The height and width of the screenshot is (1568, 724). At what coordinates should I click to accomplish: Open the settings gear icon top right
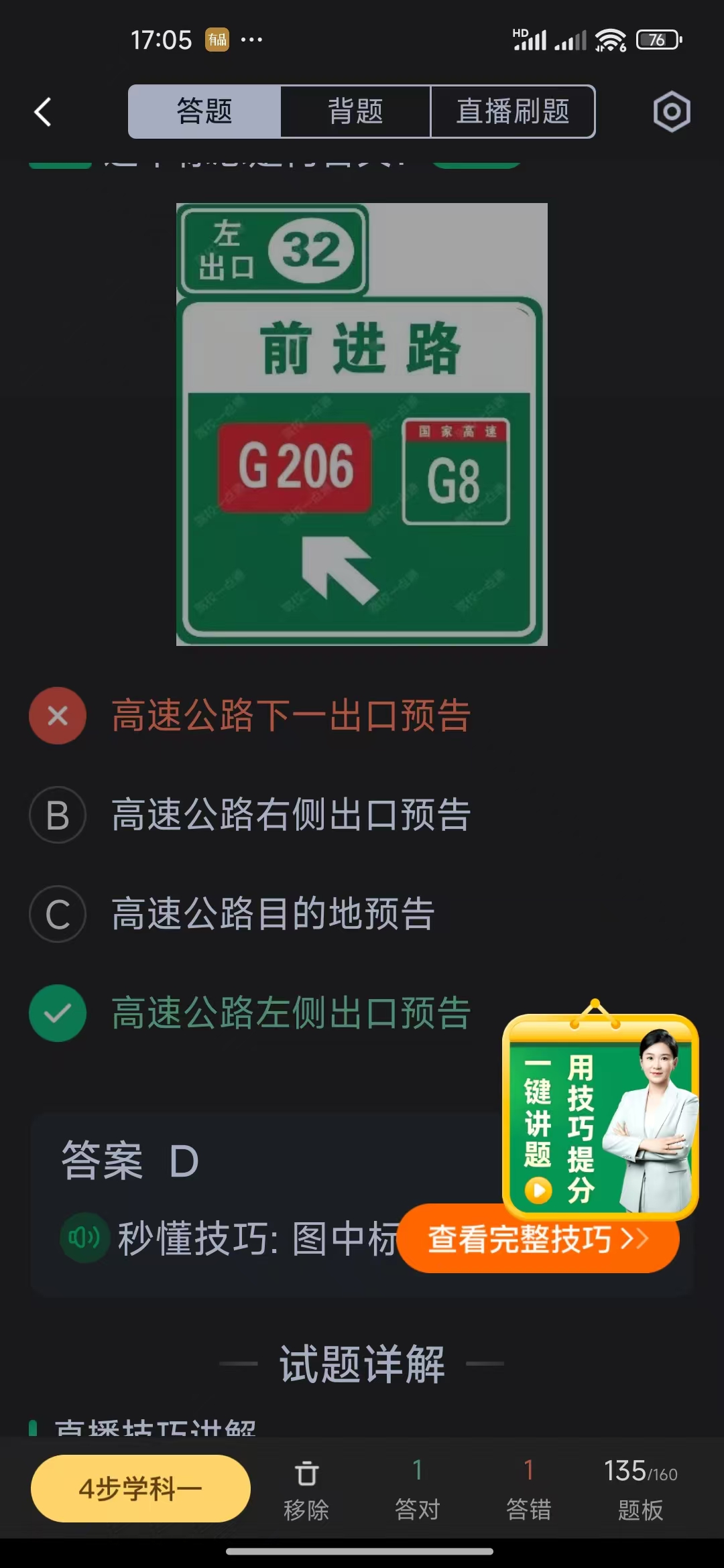pyautogui.click(x=671, y=111)
